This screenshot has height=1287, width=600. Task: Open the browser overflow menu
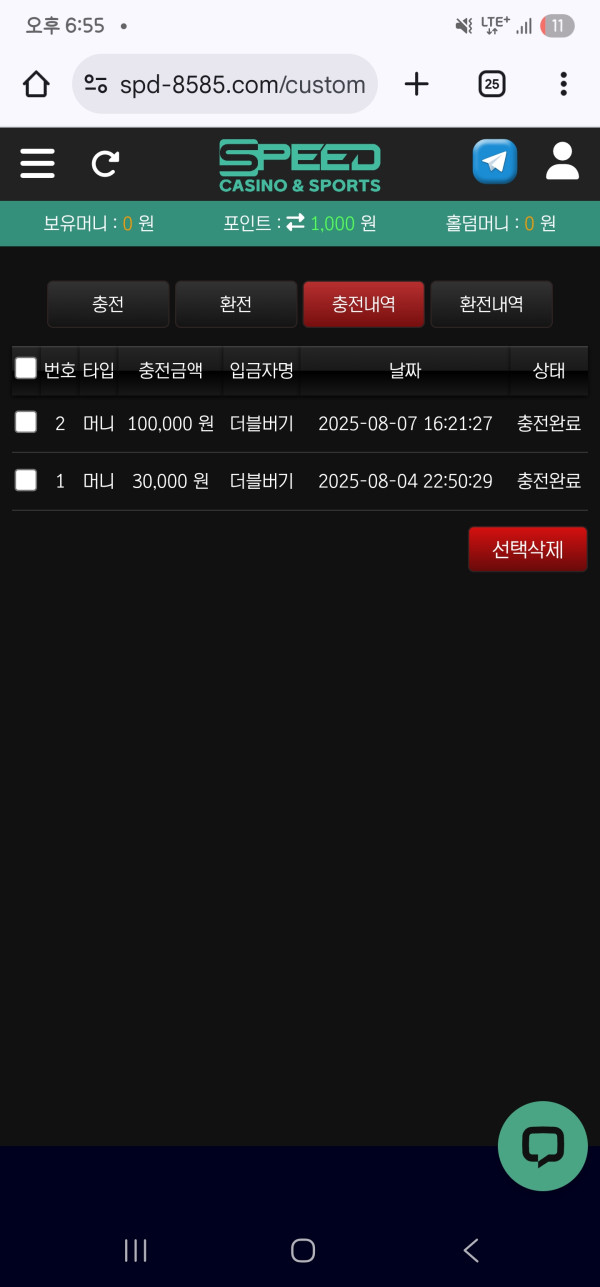coord(564,84)
